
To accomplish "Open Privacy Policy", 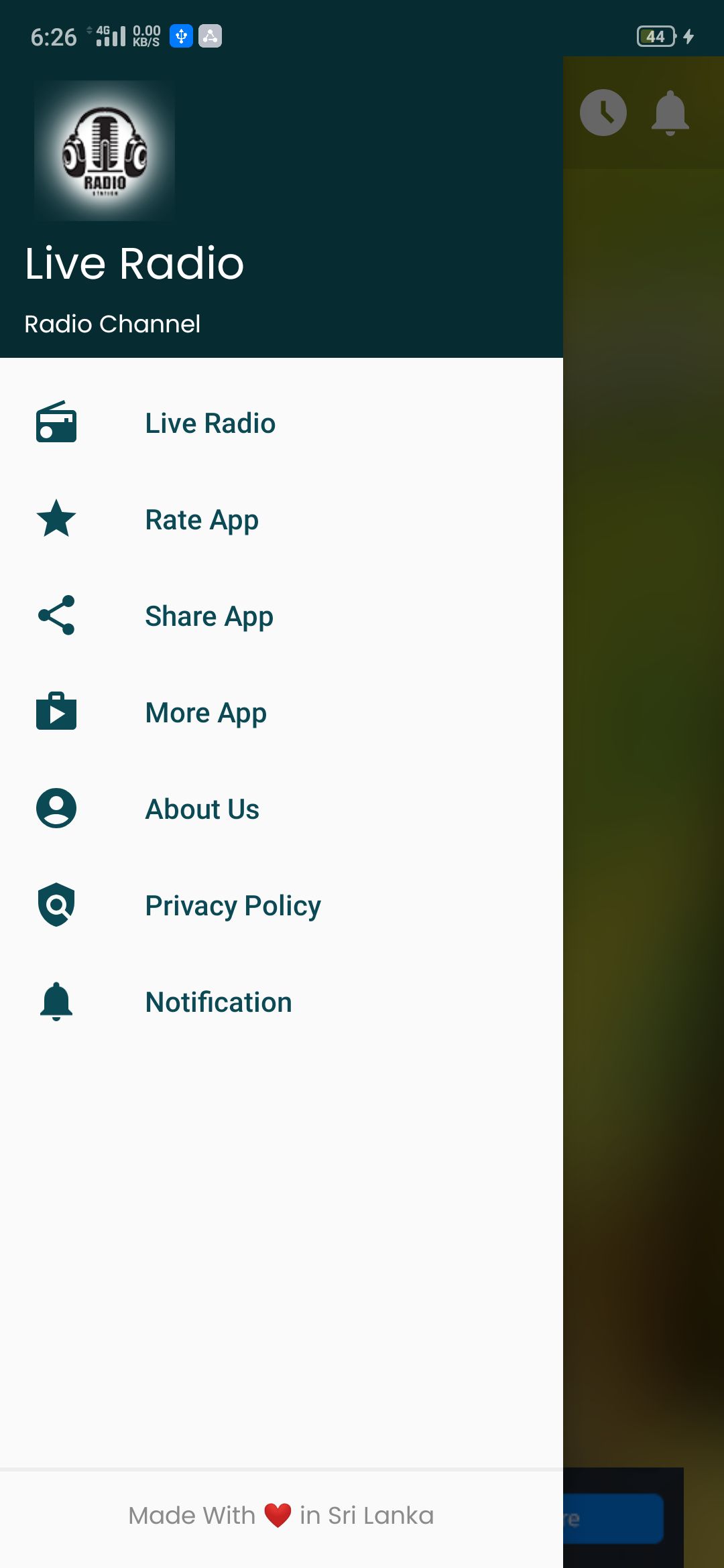I will click(x=282, y=906).
